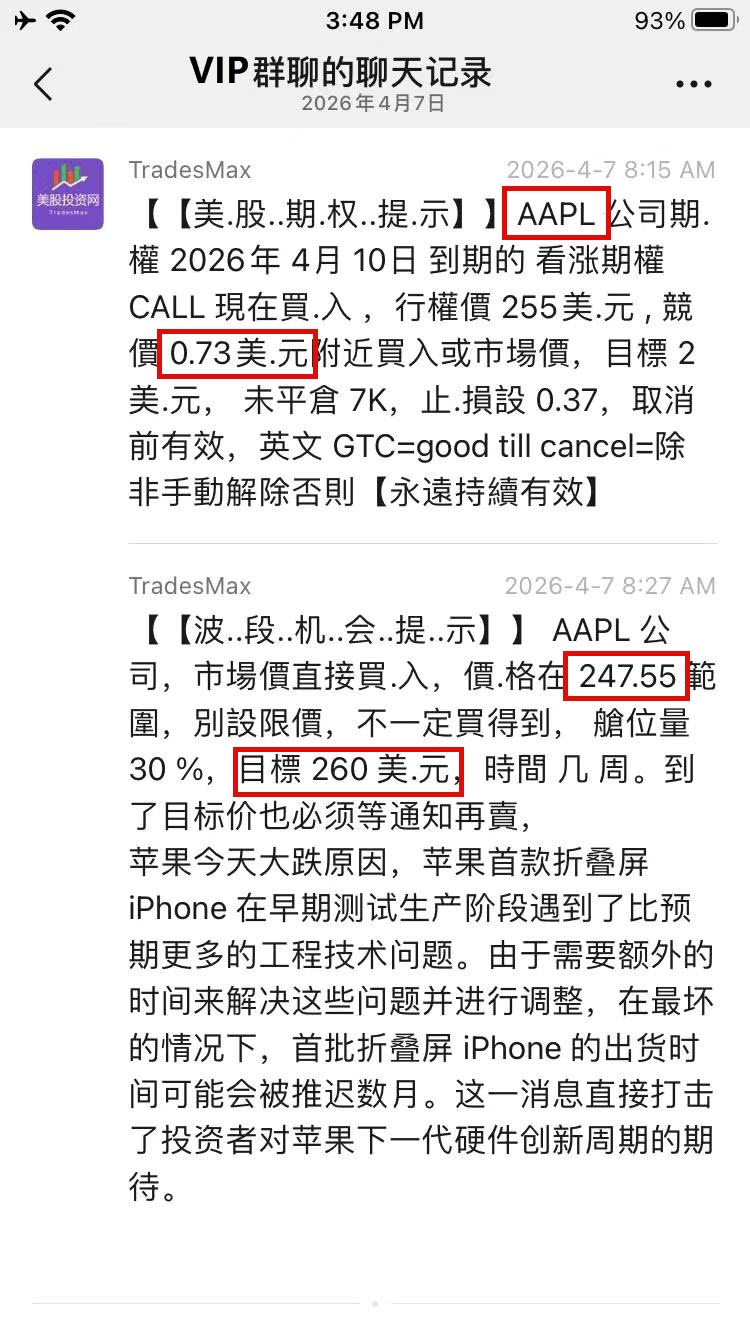Image resolution: width=750 pixels, height=1334 pixels.
Task: Tap the back chevron to leave chat history
Action: pyautogui.click(x=42, y=84)
